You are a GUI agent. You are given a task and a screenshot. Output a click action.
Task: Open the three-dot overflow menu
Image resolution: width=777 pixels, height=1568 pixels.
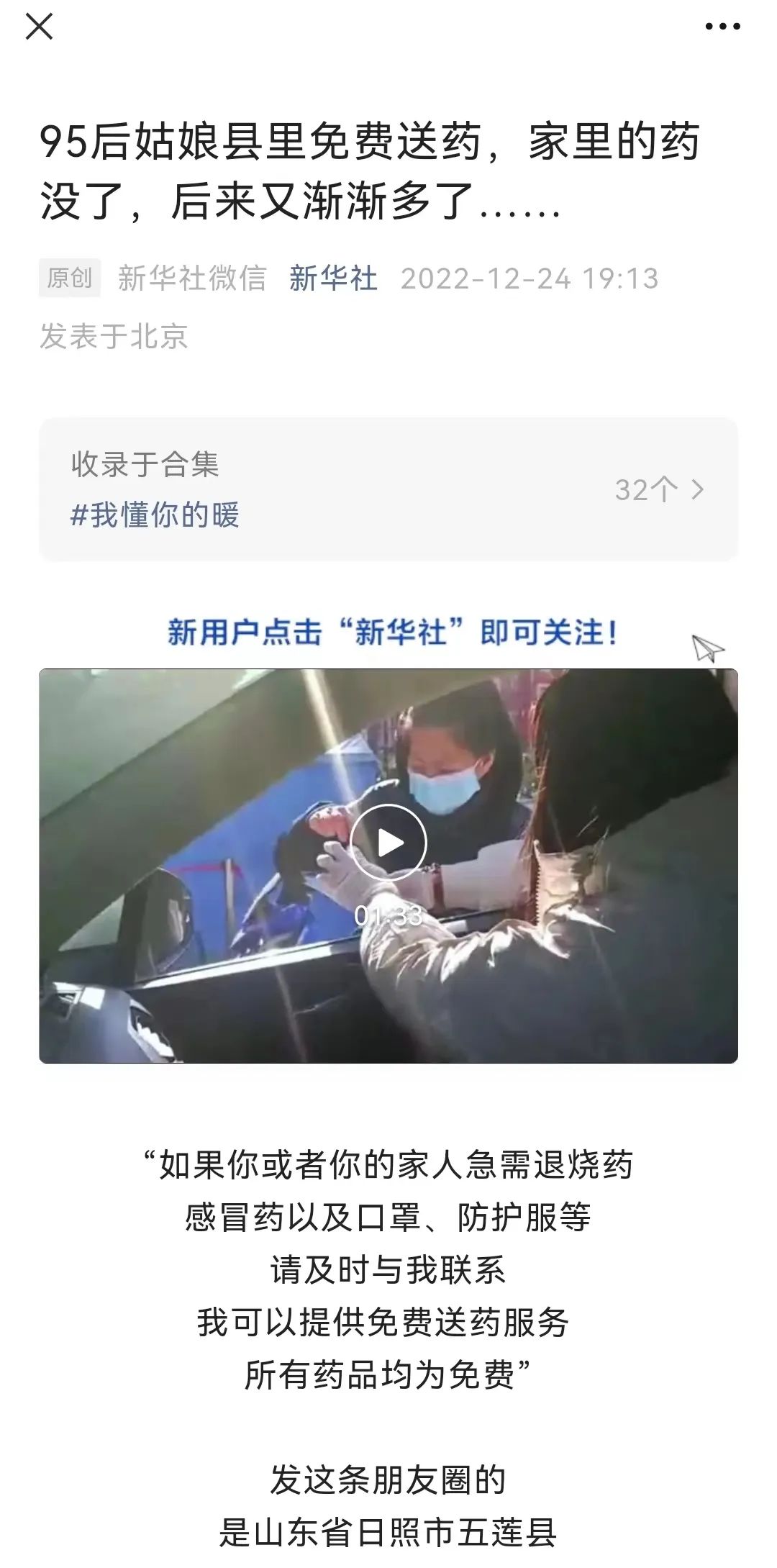point(722,27)
